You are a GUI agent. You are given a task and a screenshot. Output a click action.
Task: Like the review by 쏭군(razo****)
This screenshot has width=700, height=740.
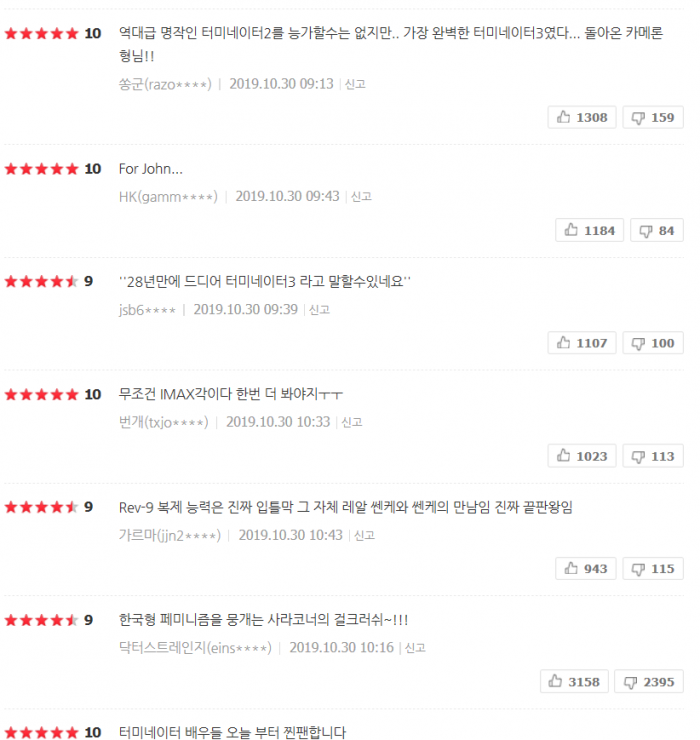click(582, 117)
